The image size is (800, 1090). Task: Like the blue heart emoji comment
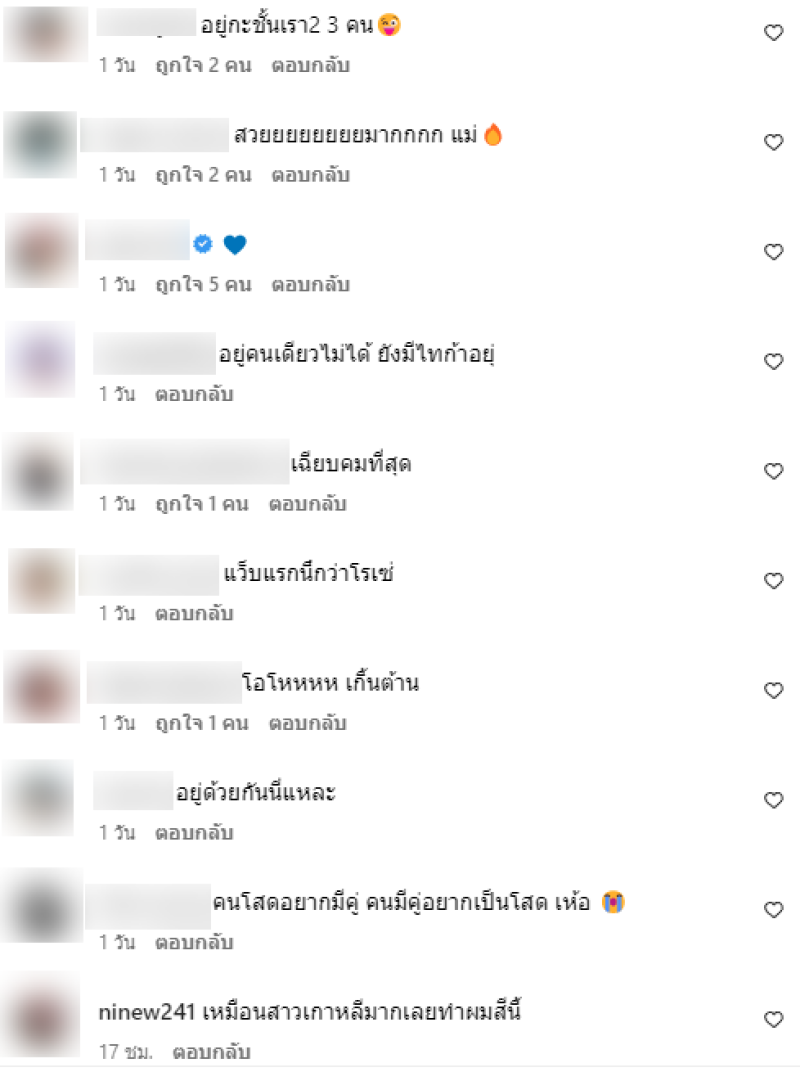click(x=773, y=252)
